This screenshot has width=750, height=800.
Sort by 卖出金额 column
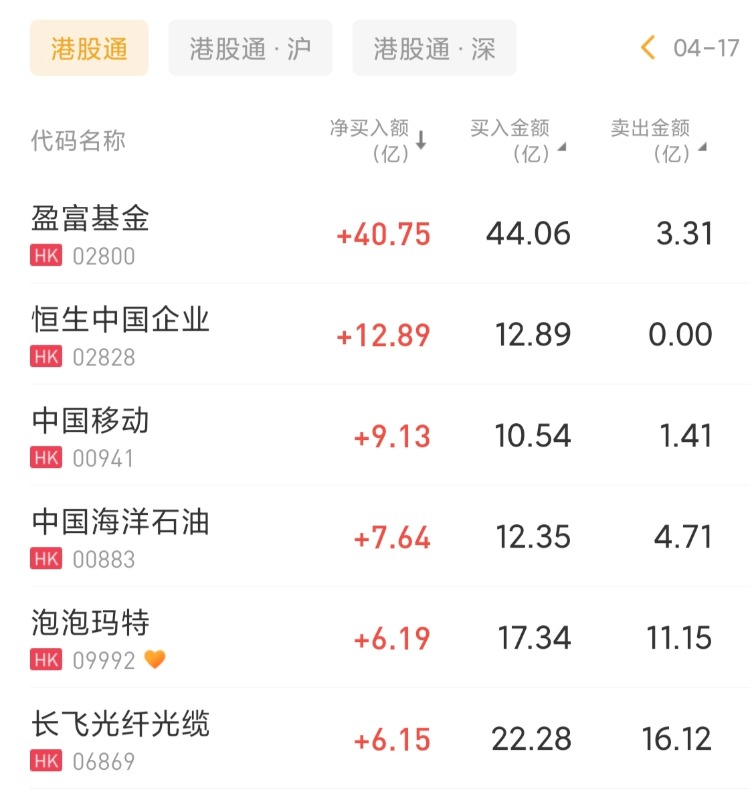[x=657, y=141]
